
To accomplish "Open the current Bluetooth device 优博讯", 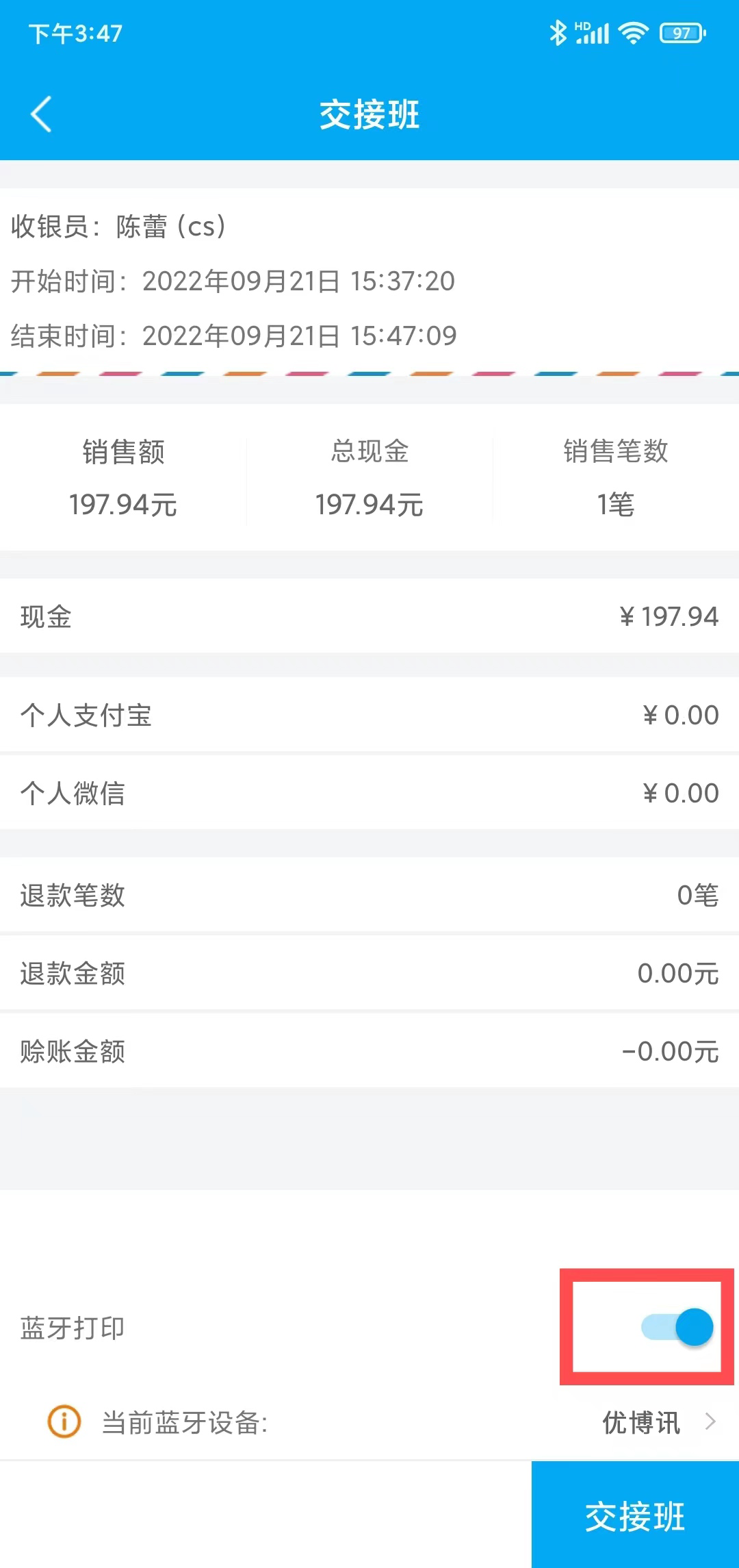I will (x=657, y=1422).
